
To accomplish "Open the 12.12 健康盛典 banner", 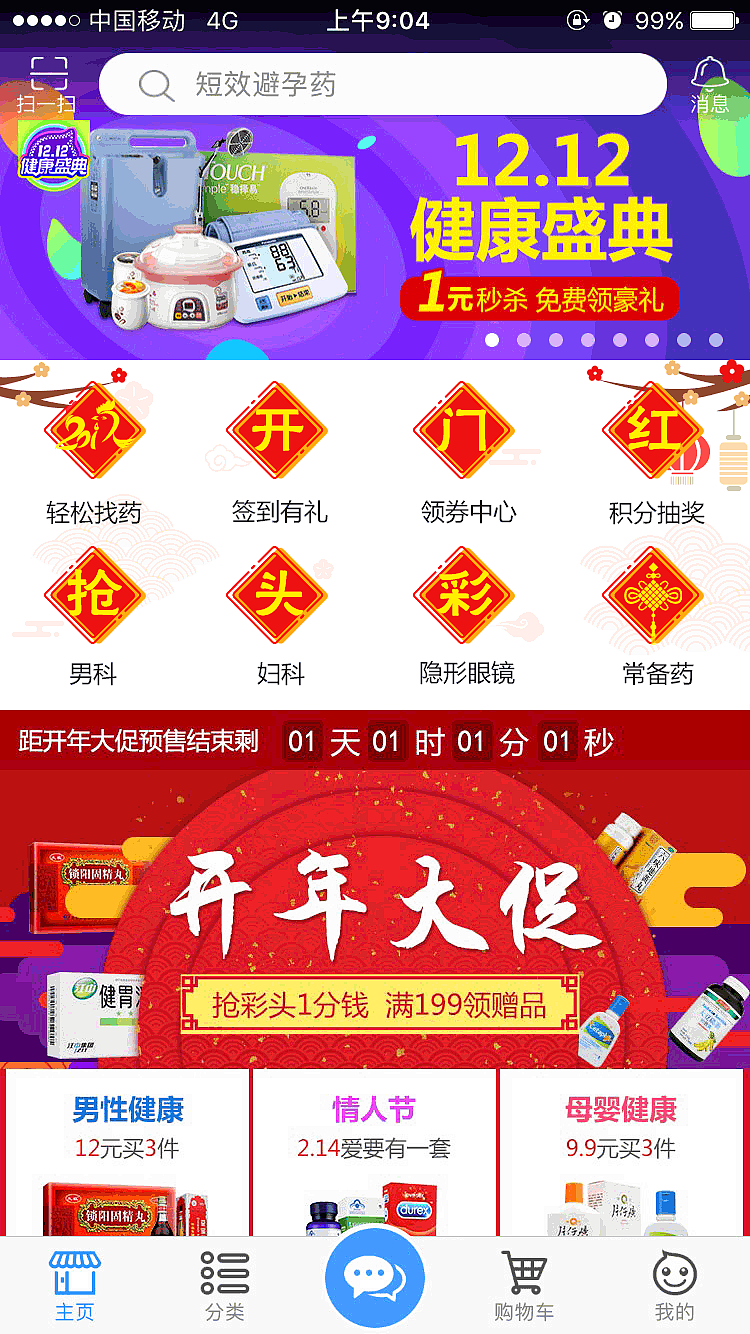I will [x=375, y=240].
